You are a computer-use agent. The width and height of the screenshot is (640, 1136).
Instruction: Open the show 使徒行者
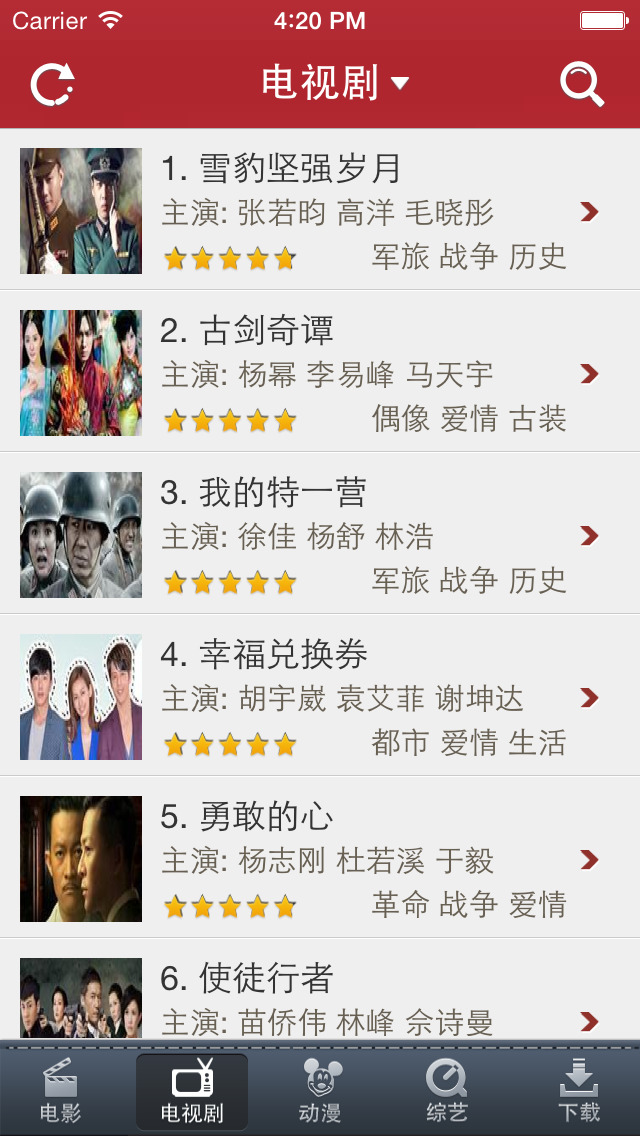(320, 995)
